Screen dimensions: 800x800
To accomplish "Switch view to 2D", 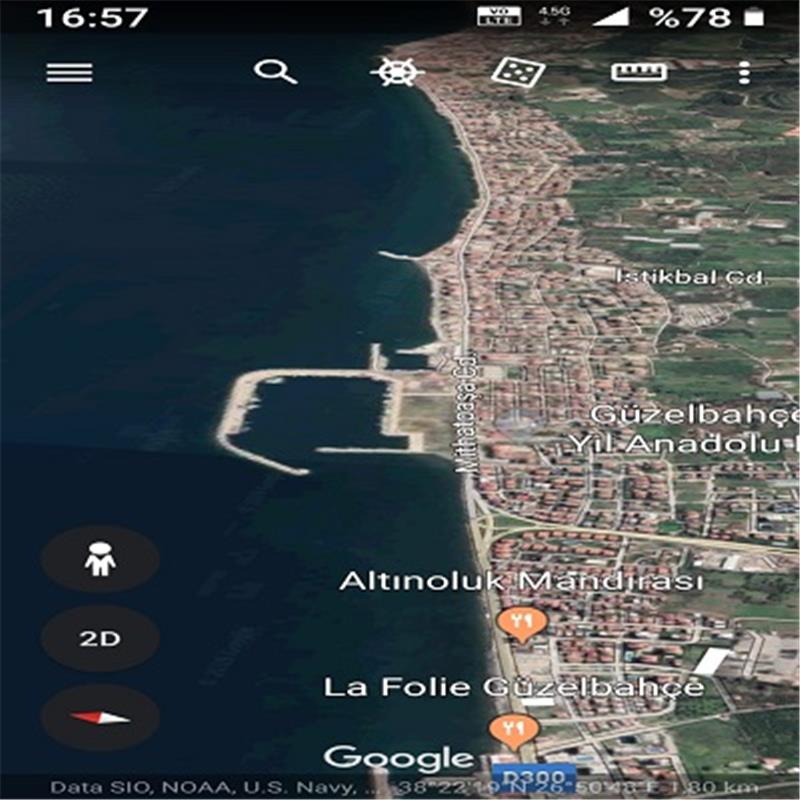I will pos(100,638).
